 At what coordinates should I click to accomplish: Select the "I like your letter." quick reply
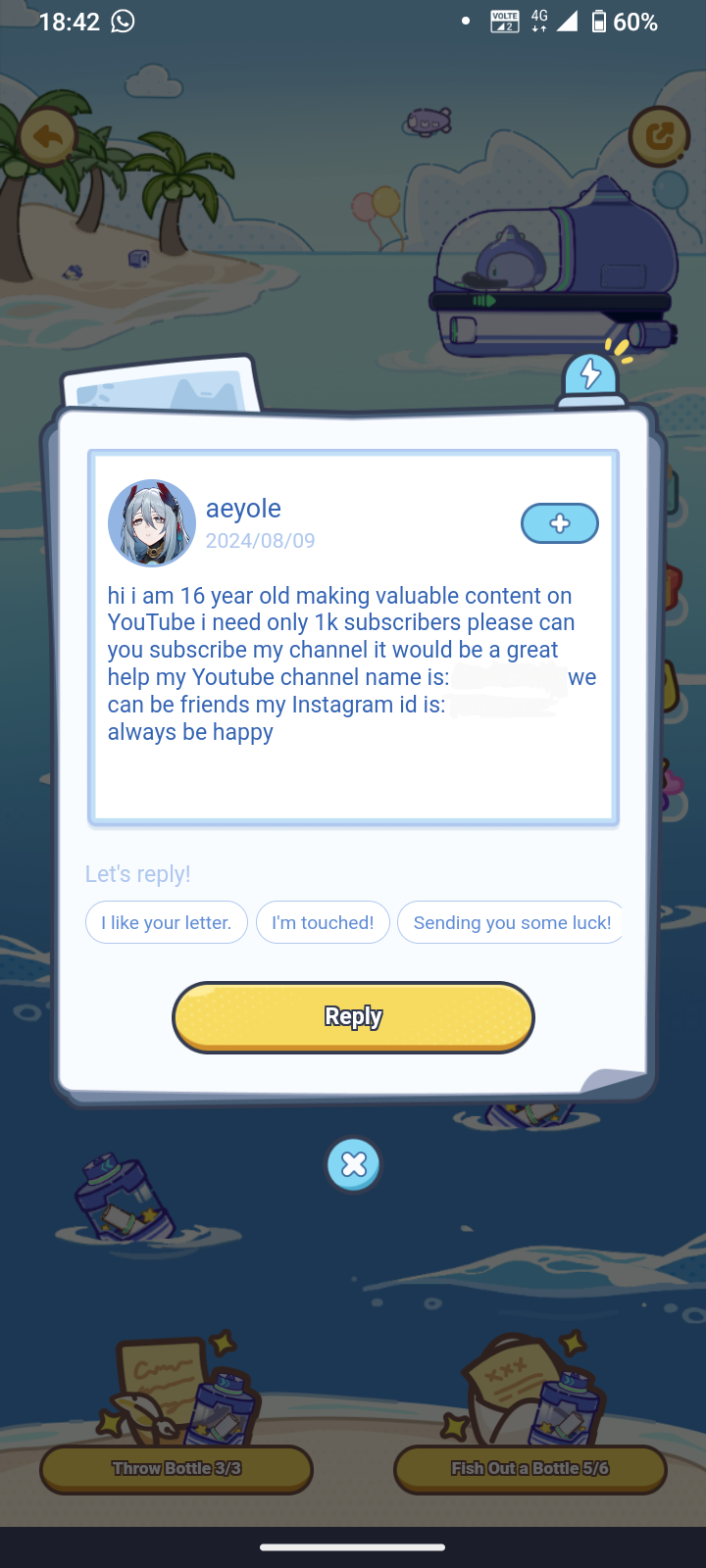[166, 921]
